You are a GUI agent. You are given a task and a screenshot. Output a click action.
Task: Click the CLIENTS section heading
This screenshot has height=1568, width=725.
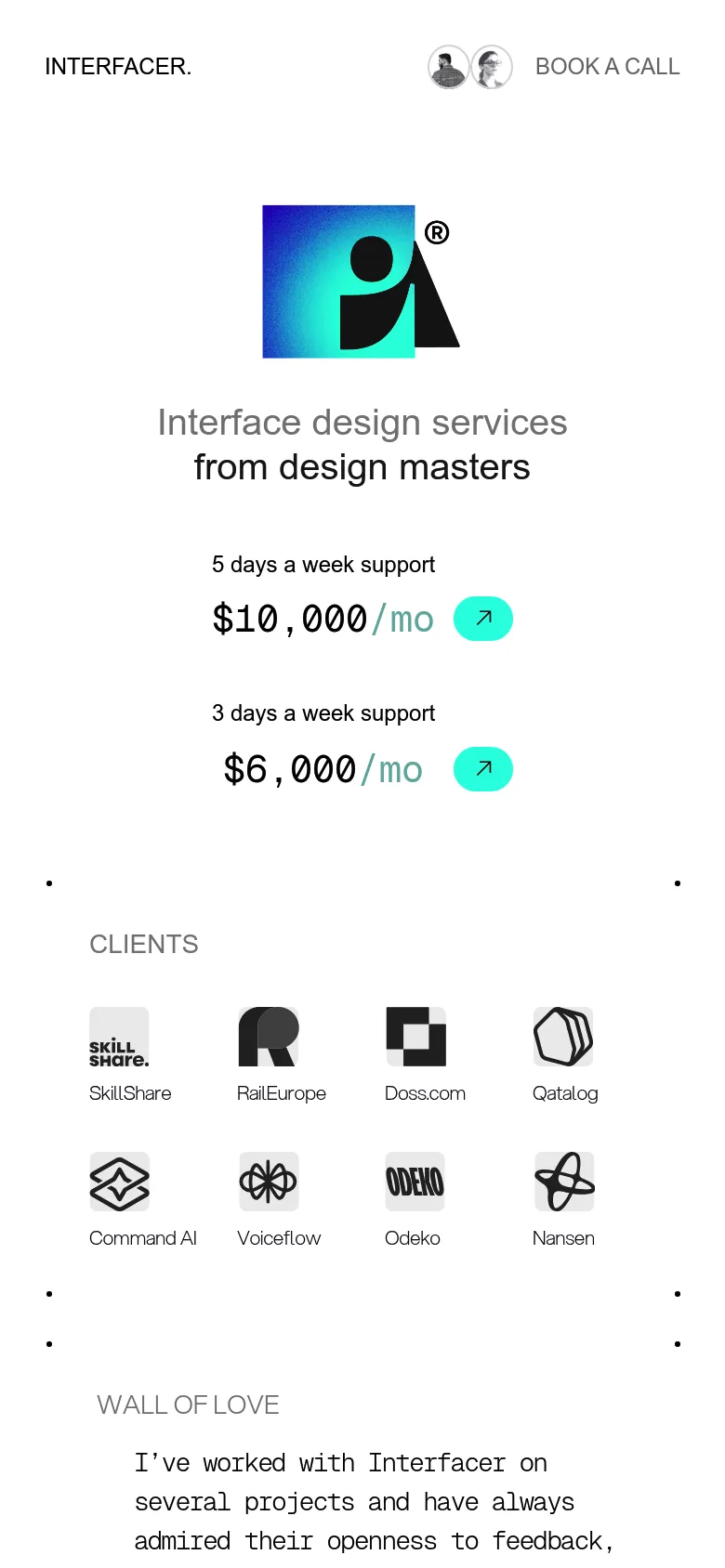click(x=143, y=944)
